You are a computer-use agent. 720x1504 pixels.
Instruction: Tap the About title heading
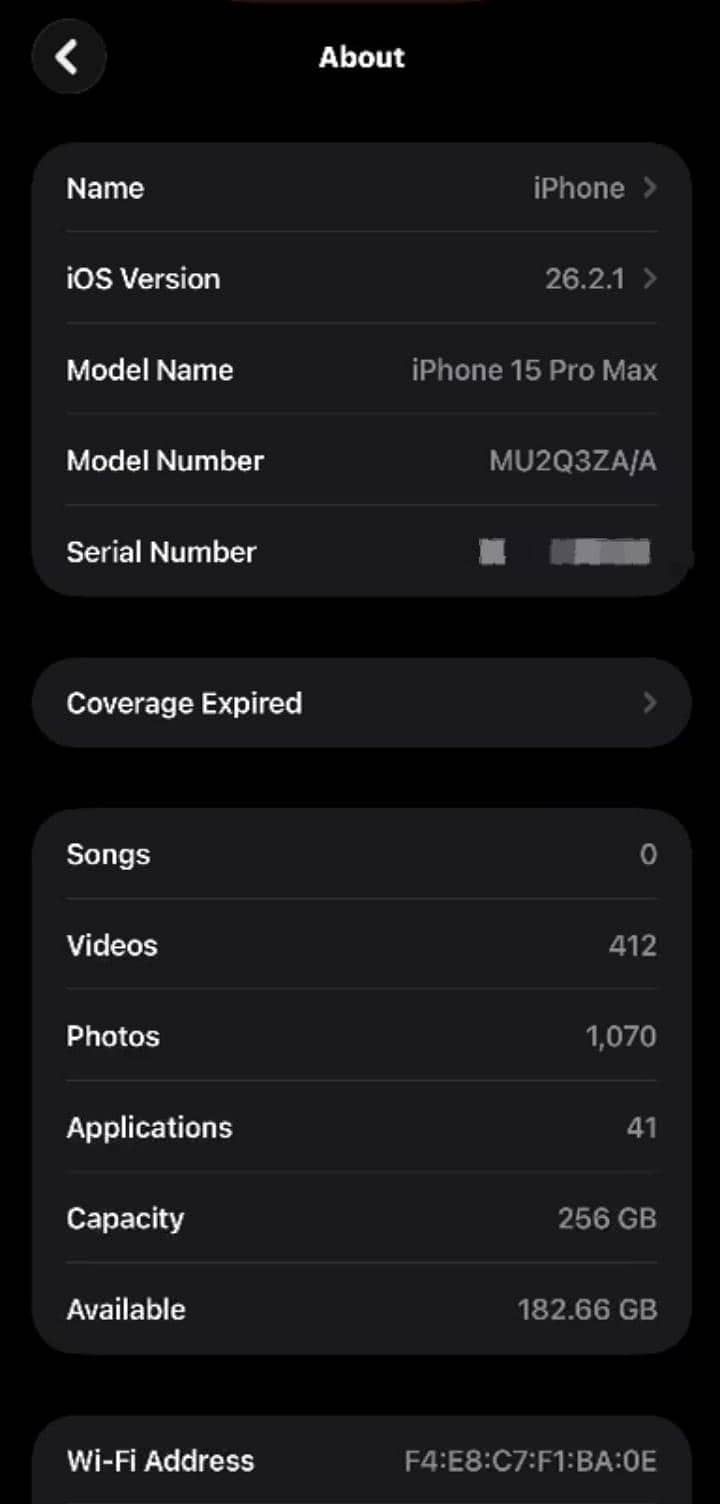click(x=361, y=57)
